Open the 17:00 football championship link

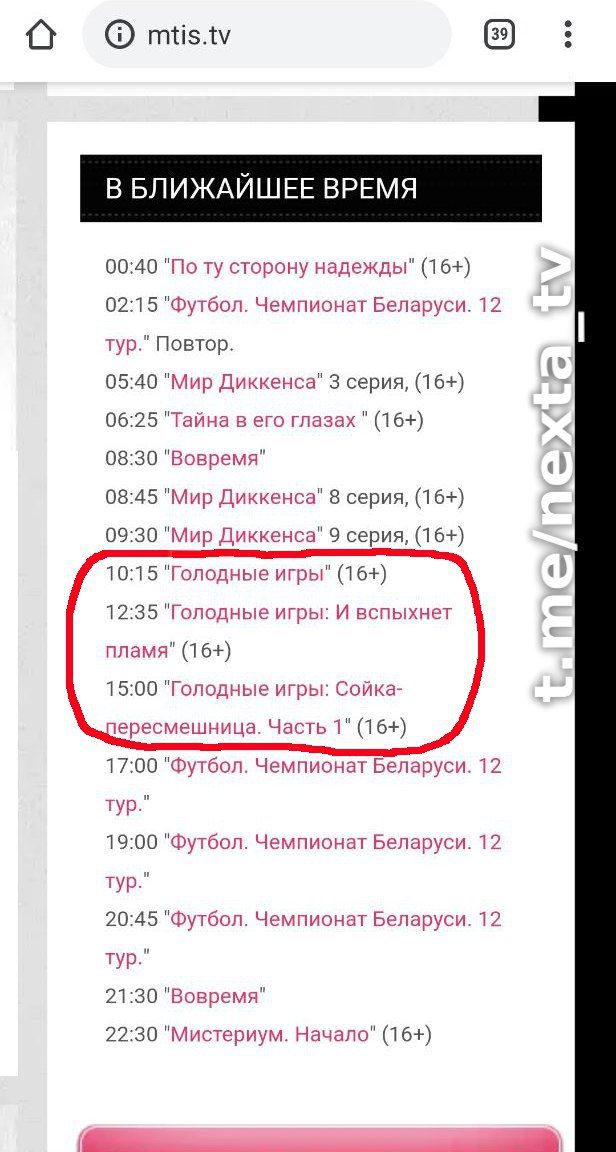coord(336,766)
